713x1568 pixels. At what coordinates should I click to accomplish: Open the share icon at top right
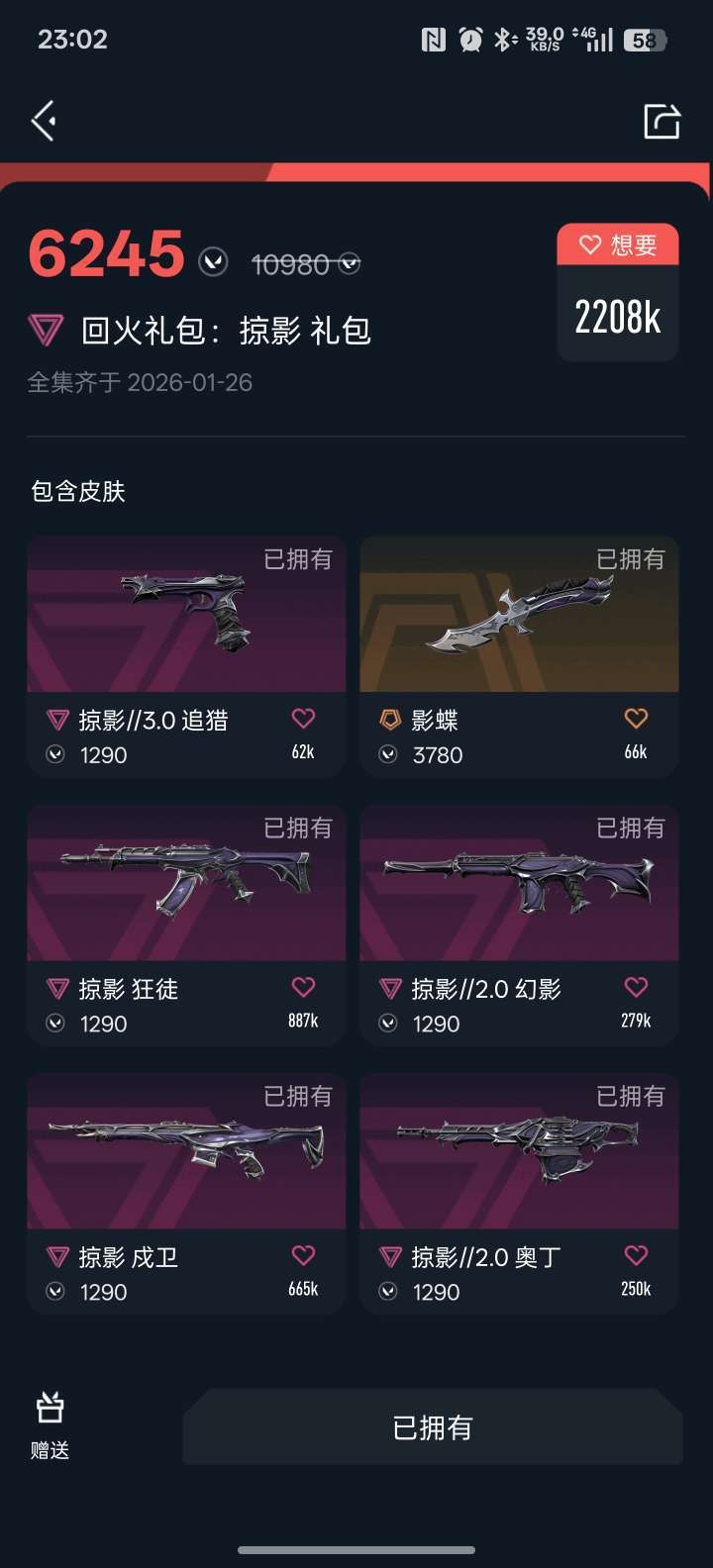point(662,121)
